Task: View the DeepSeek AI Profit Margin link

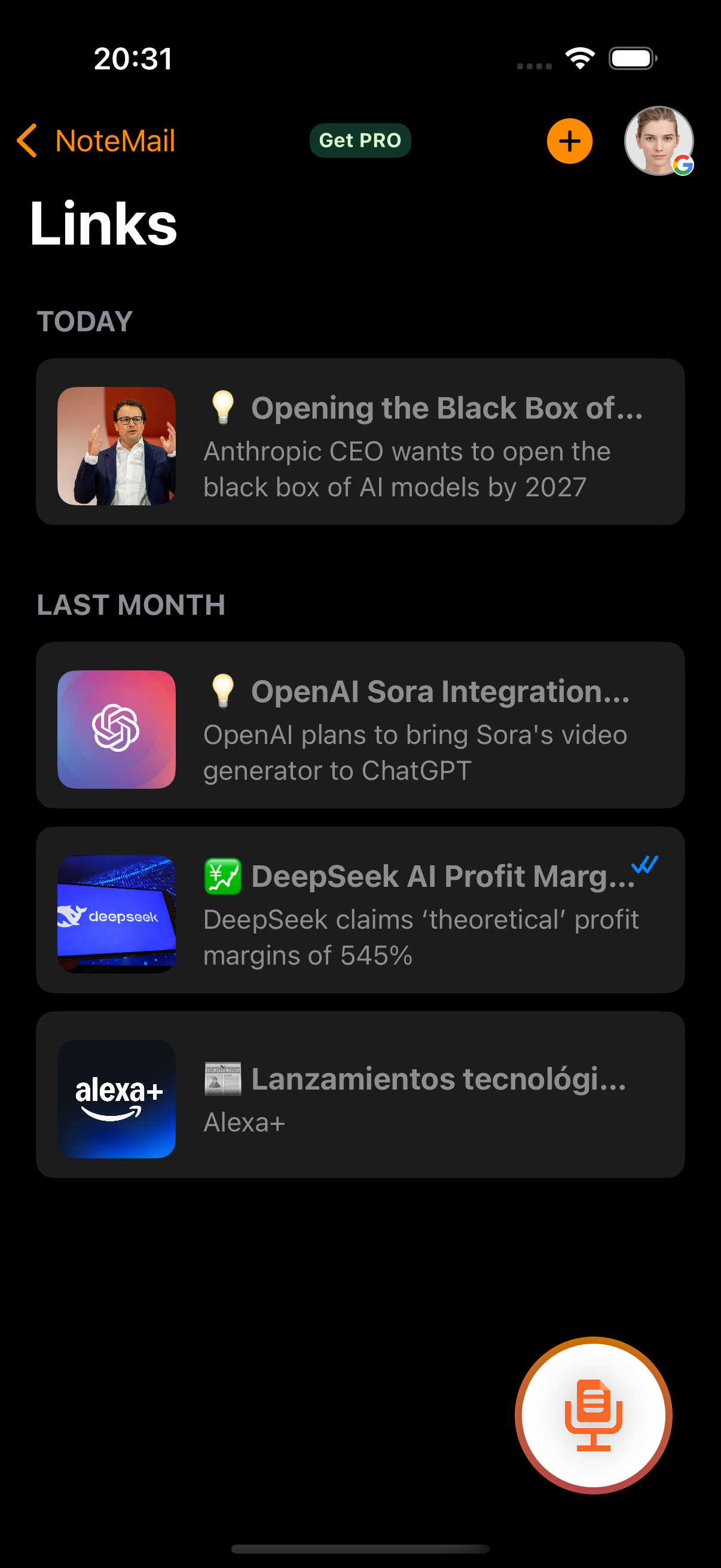Action: click(x=360, y=910)
